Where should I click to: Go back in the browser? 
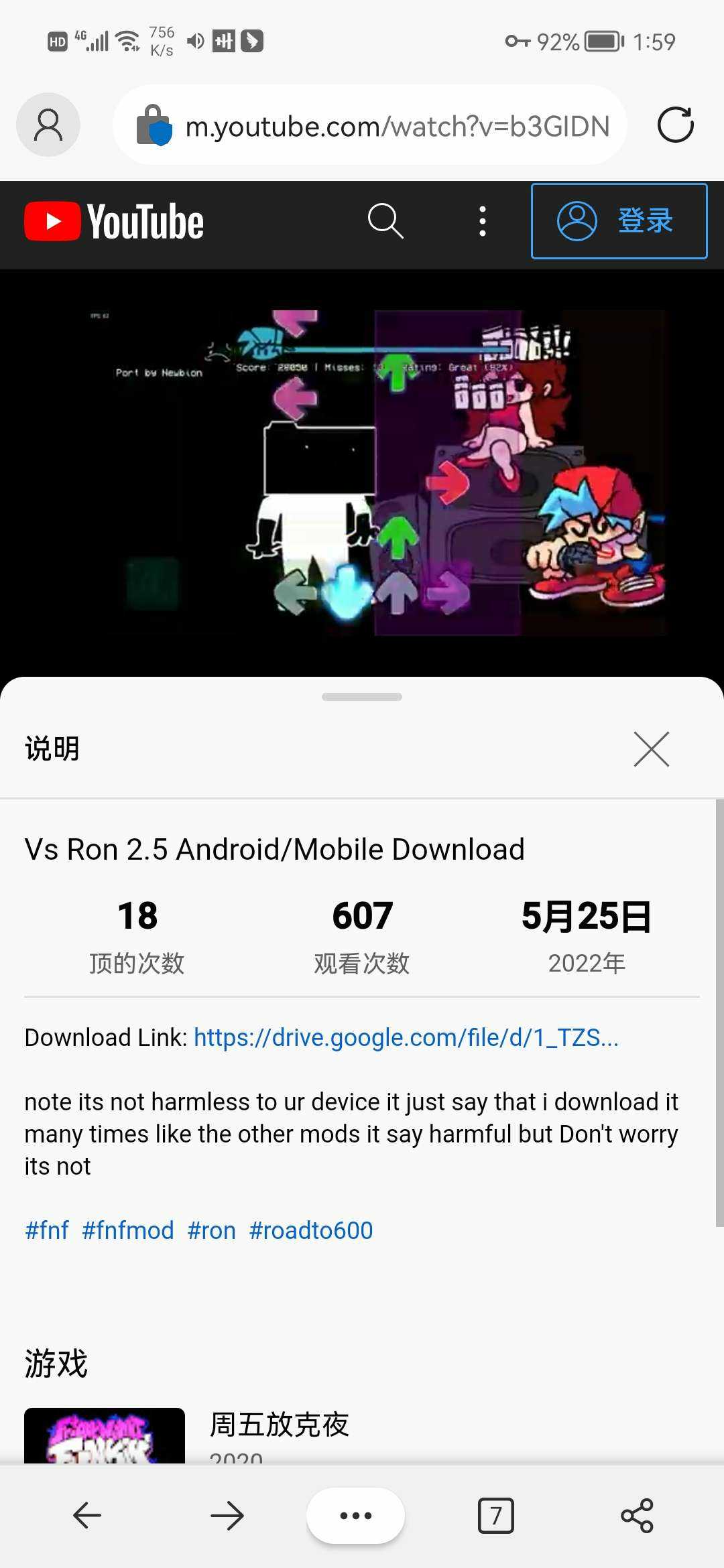pyautogui.click(x=87, y=1515)
